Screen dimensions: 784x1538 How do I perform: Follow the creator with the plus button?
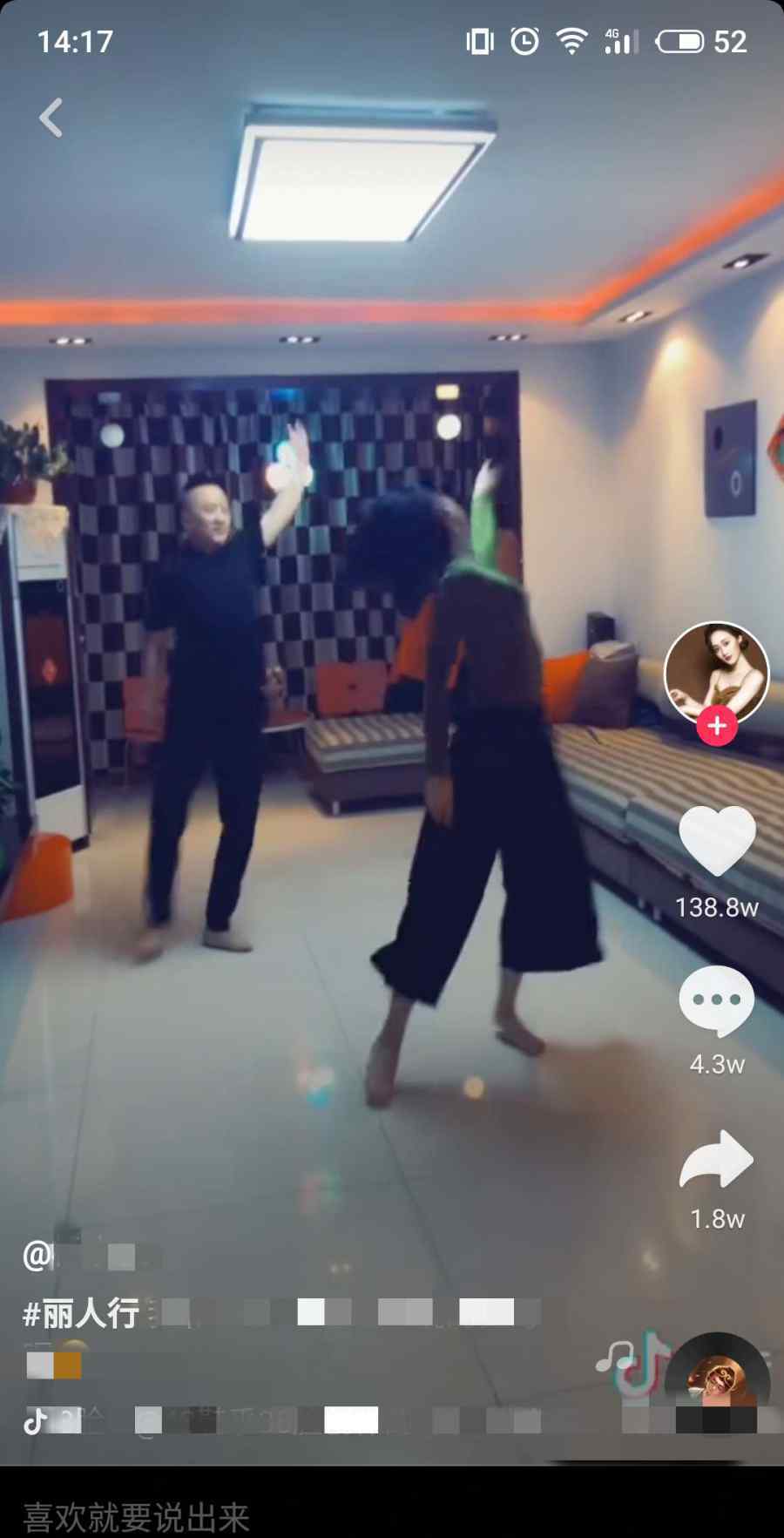point(717,726)
